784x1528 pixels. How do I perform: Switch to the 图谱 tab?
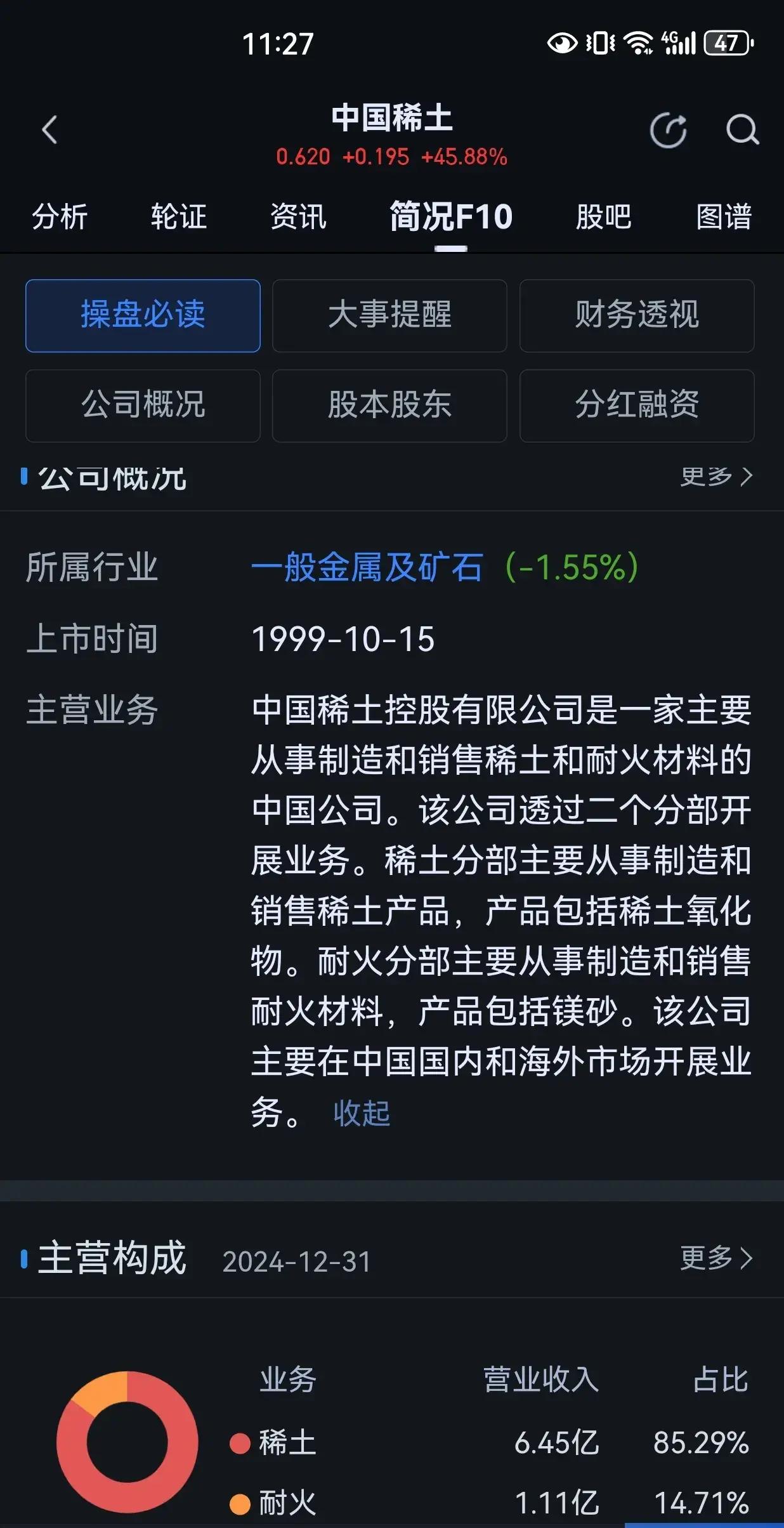pos(724,217)
